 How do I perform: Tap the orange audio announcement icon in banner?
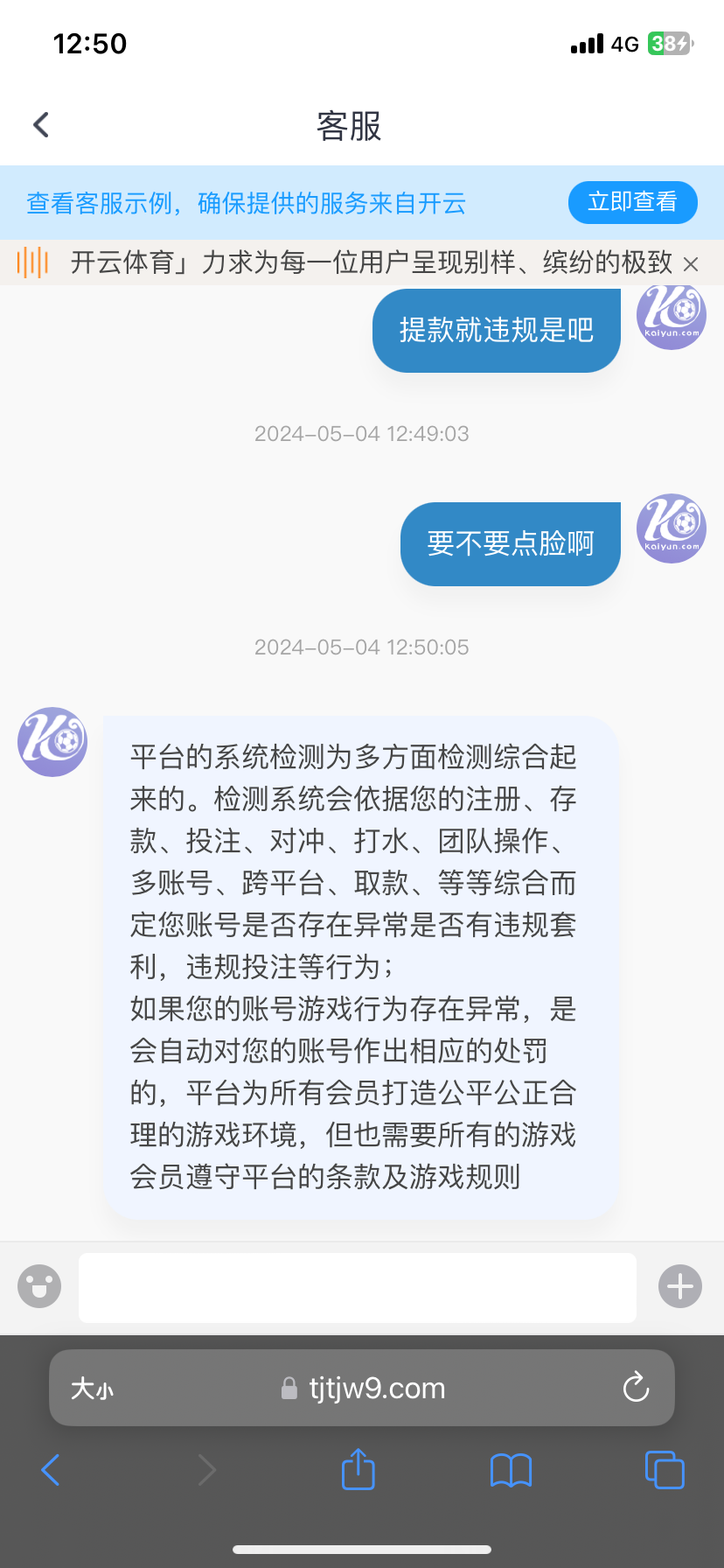[x=36, y=262]
